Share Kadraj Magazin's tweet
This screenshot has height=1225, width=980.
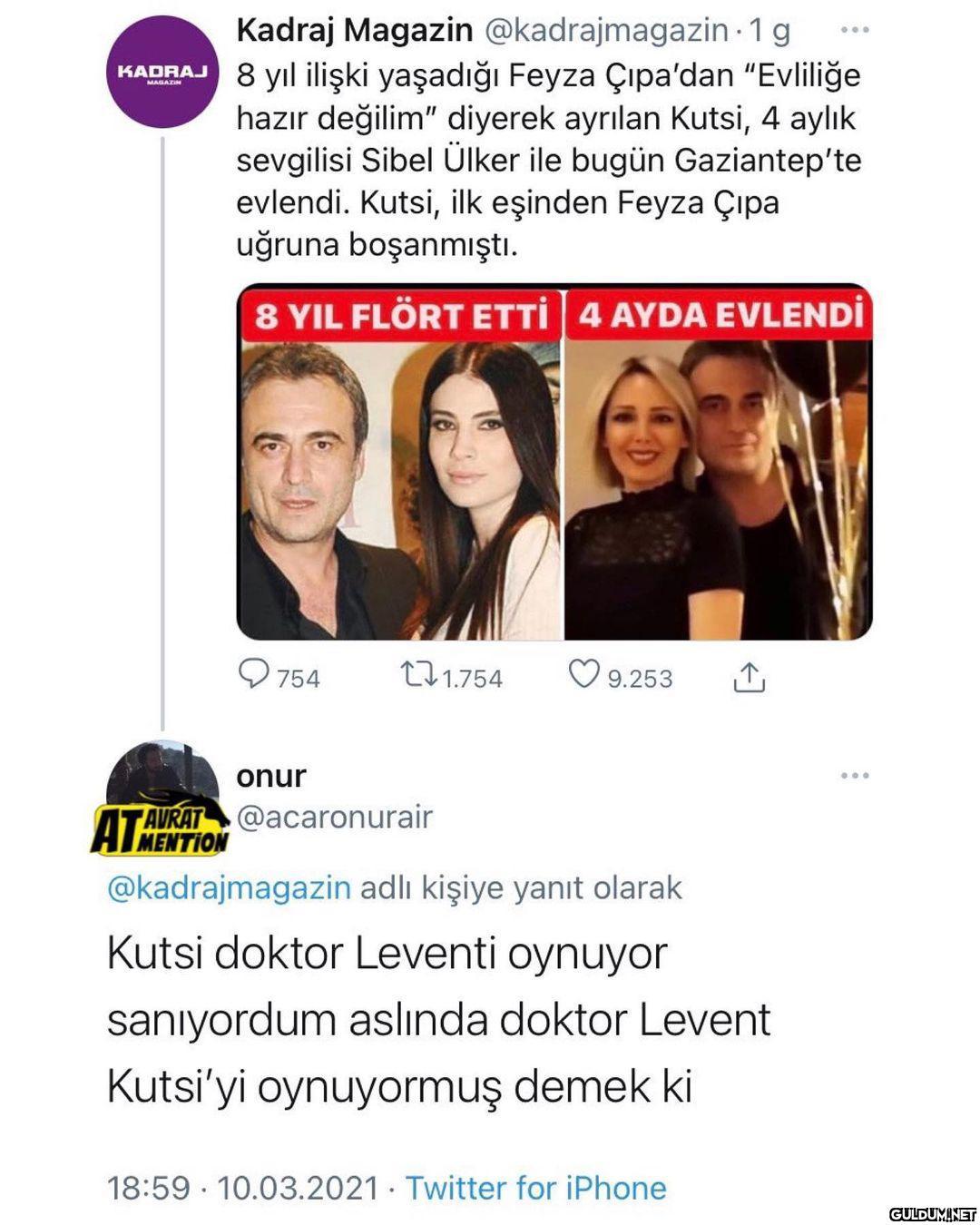749,677
